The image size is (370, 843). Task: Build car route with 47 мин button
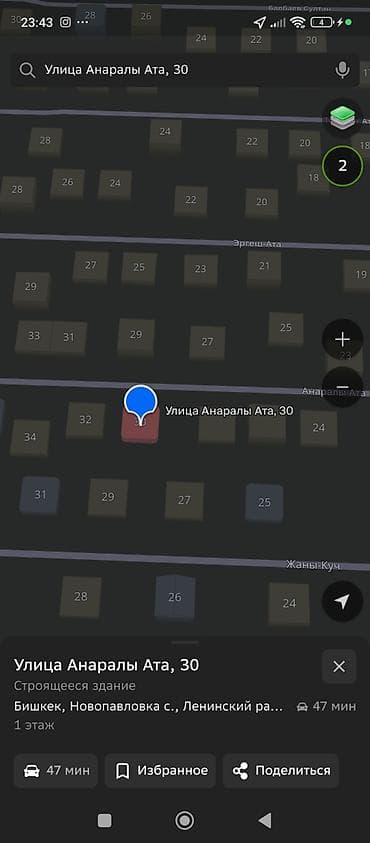[x=56, y=771]
